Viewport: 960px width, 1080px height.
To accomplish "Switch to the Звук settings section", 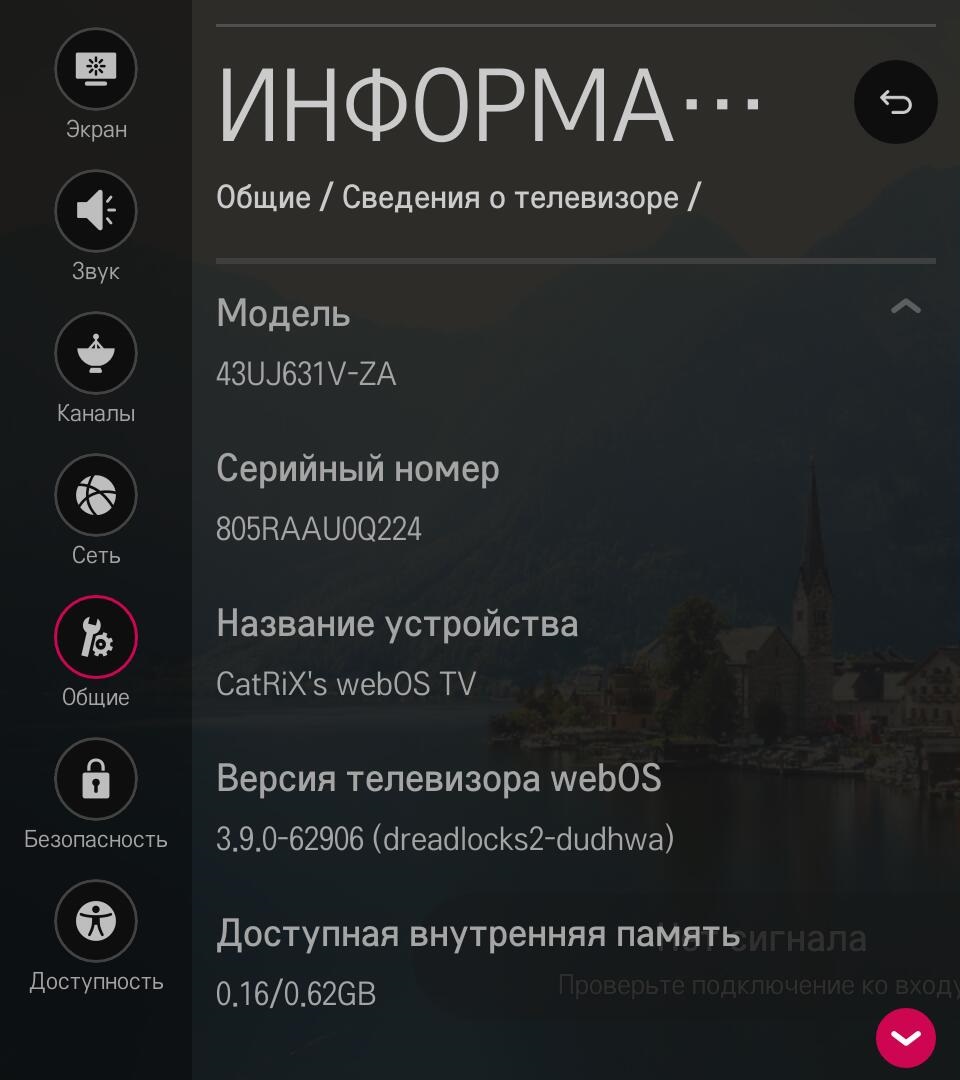I will click(x=96, y=211).
